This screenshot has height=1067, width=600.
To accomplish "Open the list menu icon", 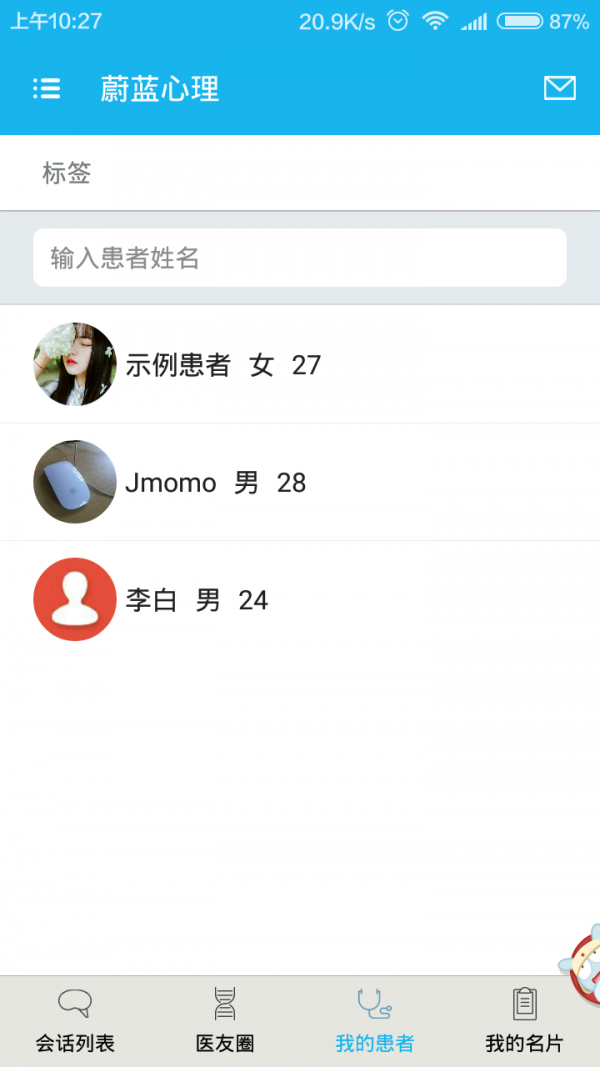I will [x=46, y=89].
